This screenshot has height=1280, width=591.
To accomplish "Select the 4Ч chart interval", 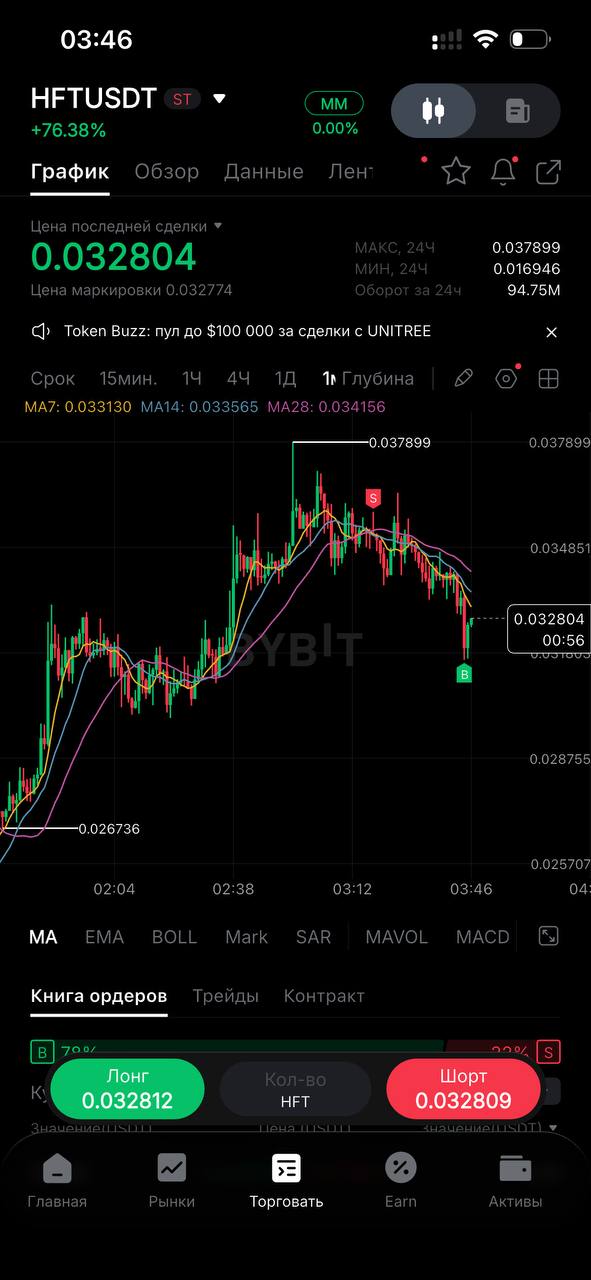I will click(x=238, y=379).
